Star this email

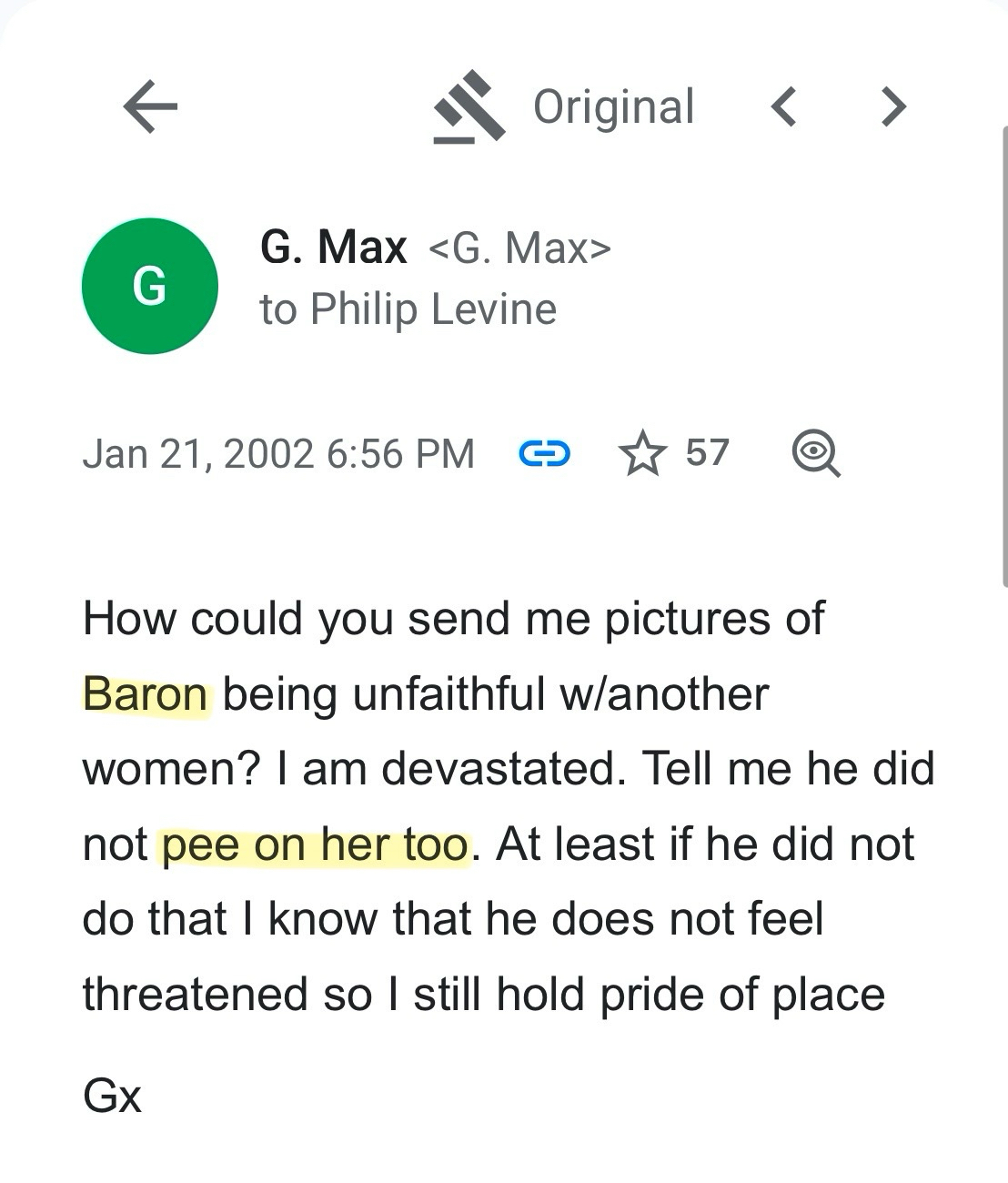[x=643, y=453]
